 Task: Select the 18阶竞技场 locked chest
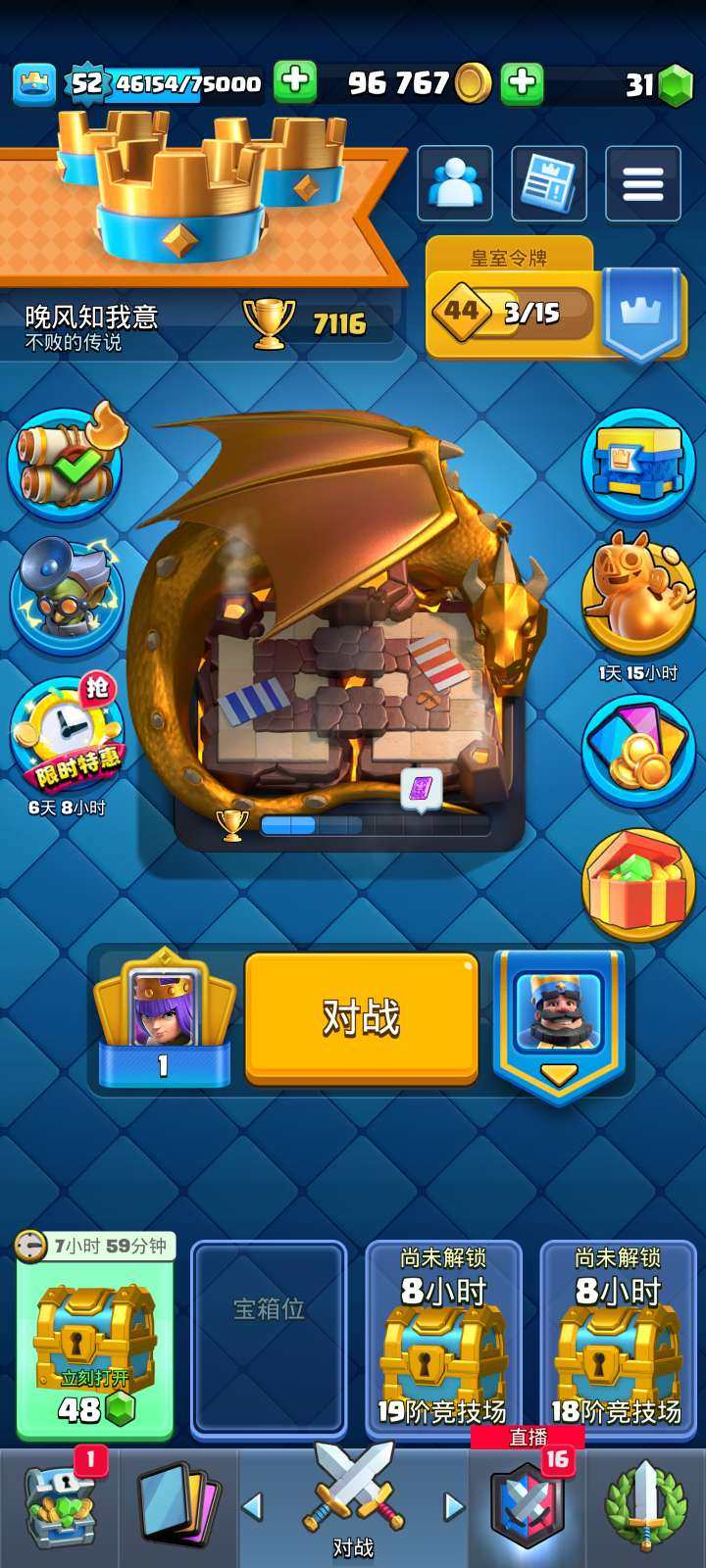(618, 1340)
